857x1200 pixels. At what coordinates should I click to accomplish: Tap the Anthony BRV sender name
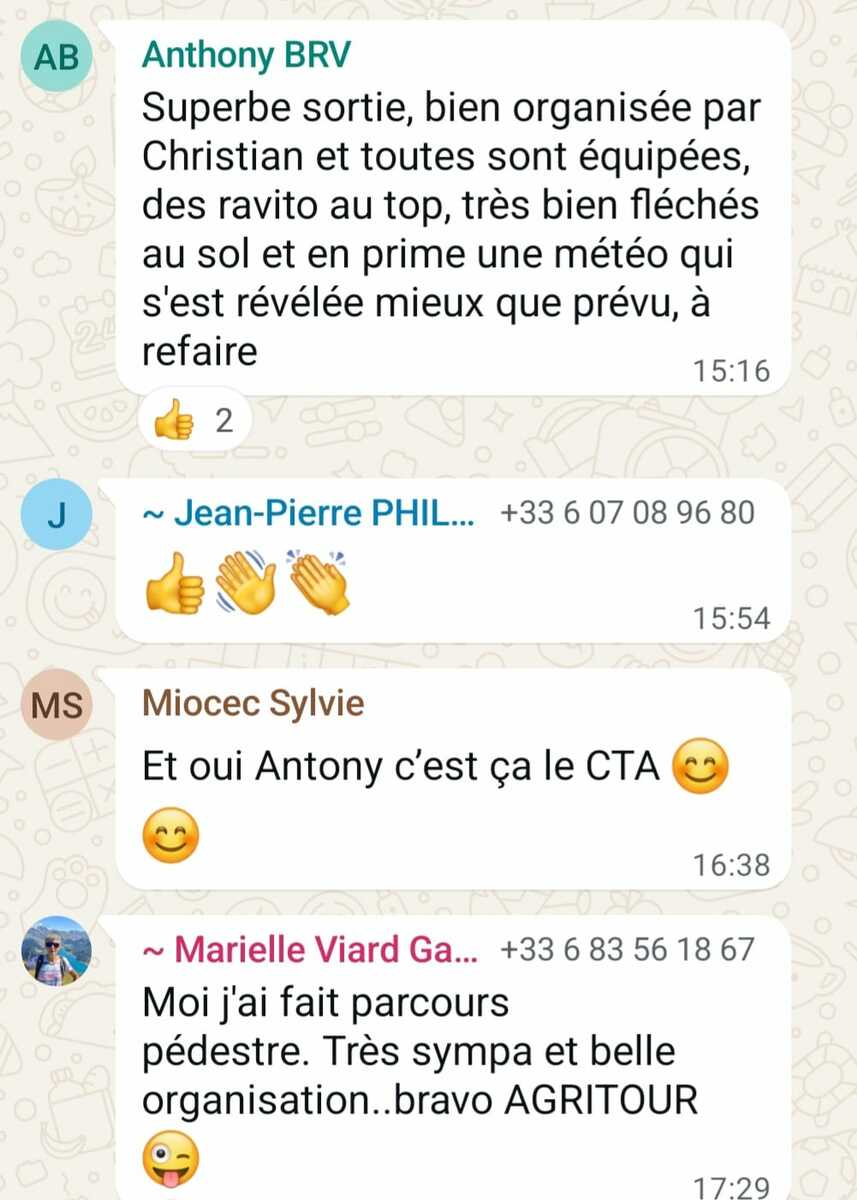246,56
